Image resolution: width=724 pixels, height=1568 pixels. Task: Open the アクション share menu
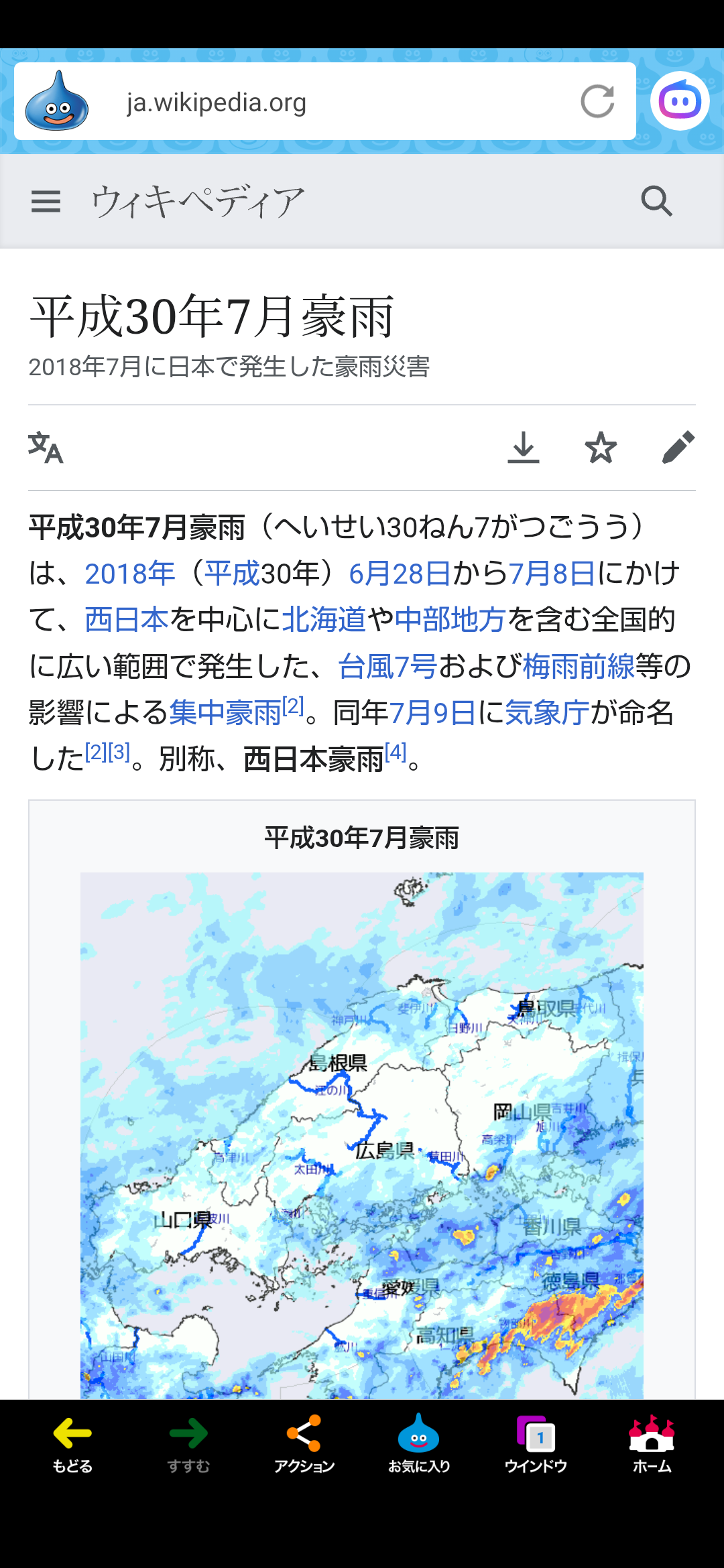coord(304,1444)
